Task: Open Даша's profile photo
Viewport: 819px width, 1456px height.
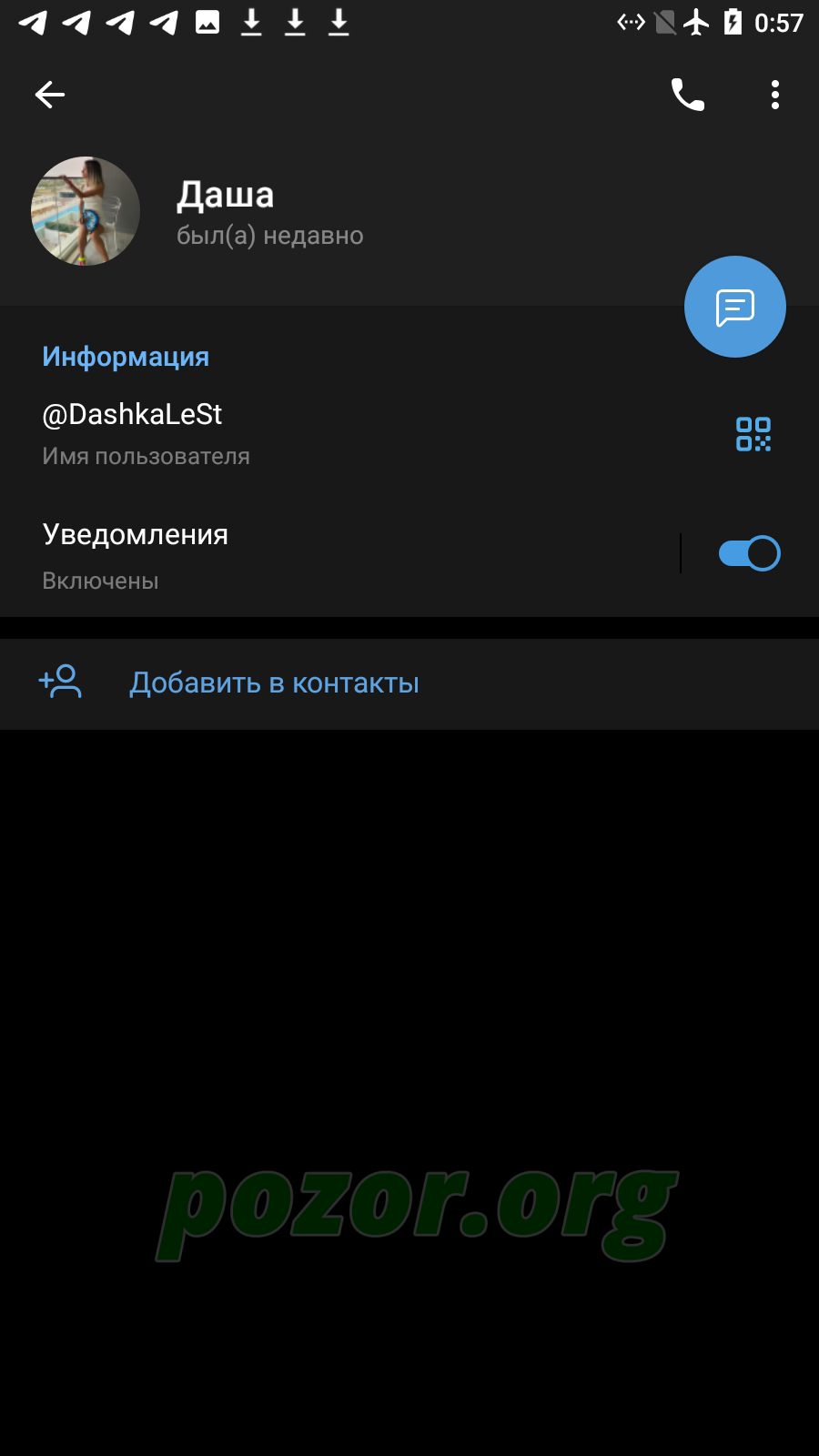Action: 86,211
